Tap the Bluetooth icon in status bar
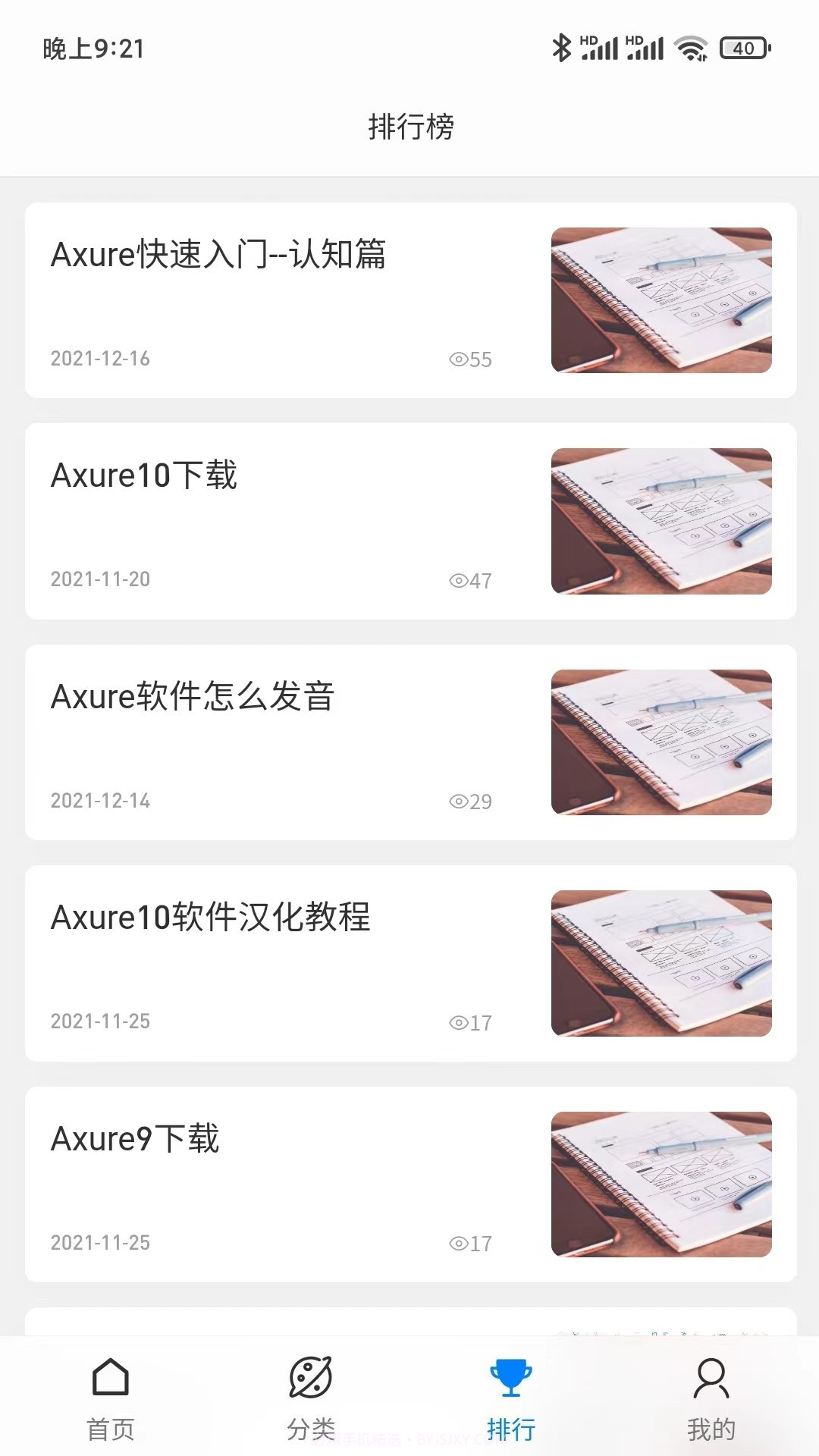The height and width of the screenshot is (1456, 819). point(562,47)
